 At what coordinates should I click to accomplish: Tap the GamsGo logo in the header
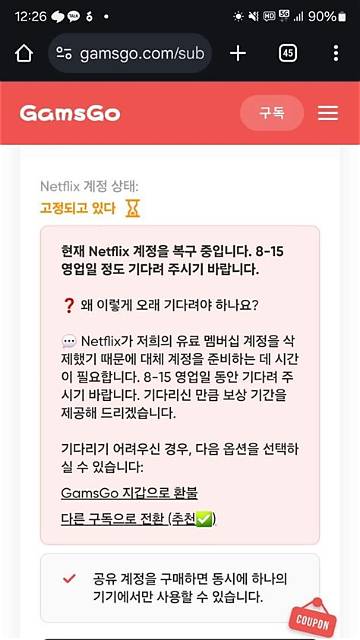(70, 113)
